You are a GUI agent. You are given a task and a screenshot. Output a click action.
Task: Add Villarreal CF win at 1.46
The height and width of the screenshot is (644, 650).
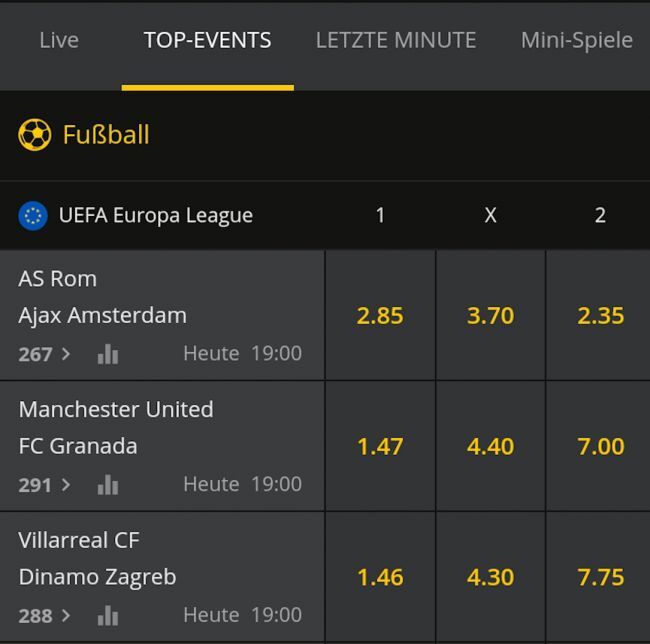(x=380, y=578)
